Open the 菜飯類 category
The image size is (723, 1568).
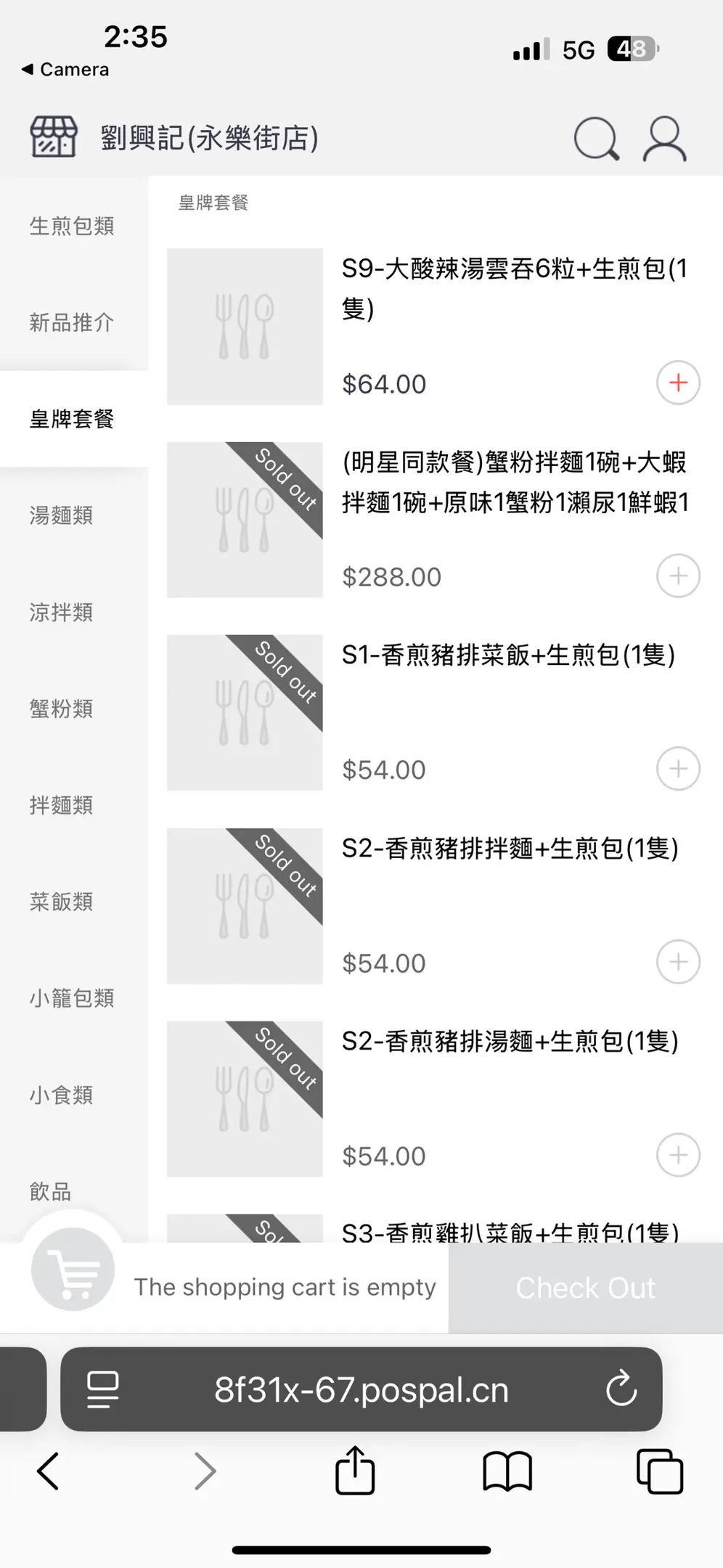click(x=61, y=902)
